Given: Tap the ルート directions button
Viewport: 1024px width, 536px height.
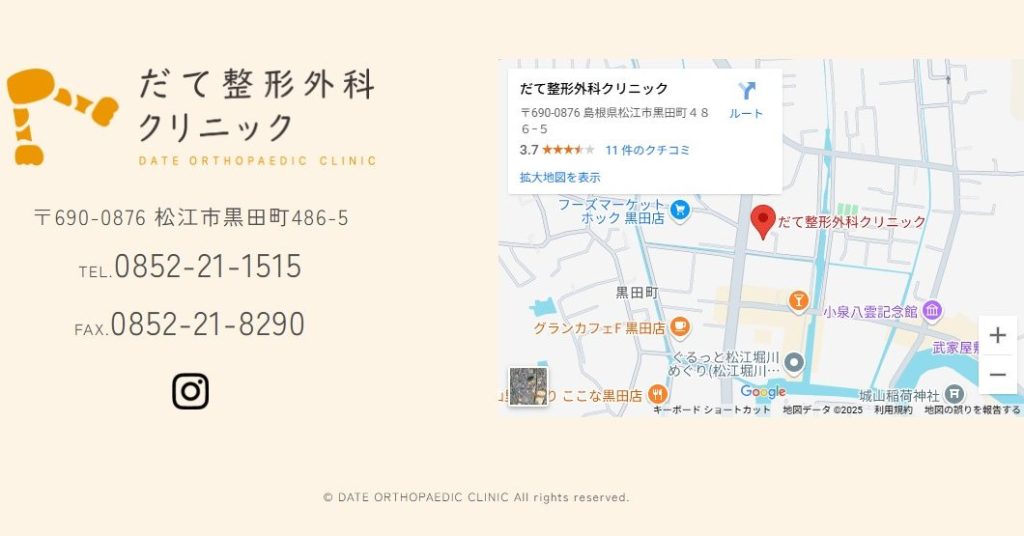Looking at the screenshot, I should [x=746, y=101].
